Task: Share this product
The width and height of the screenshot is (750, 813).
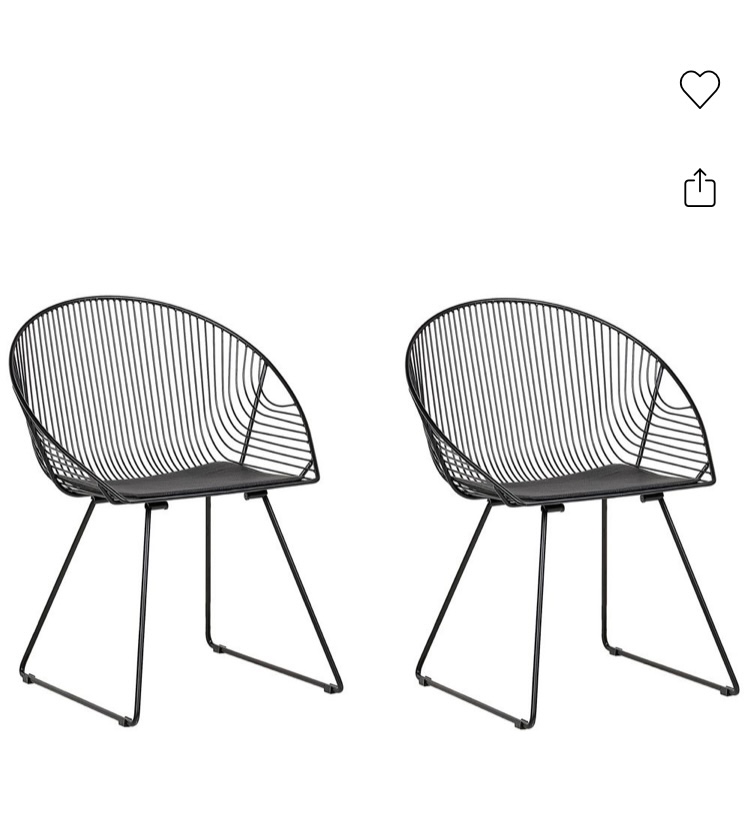Action: coord(699,188)
